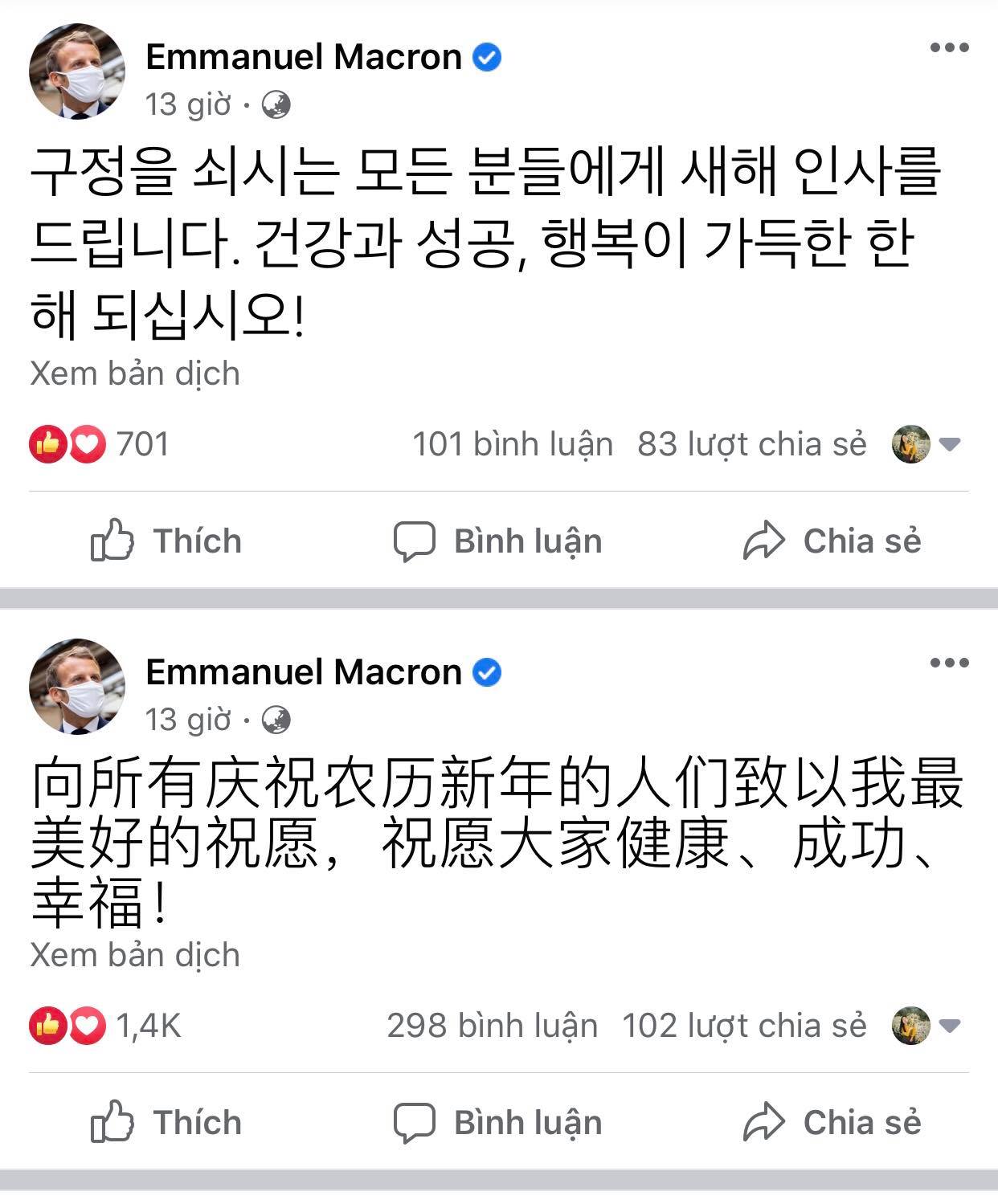Comment on the Chinese post via Bình luận
Viewport: 998px width, 1204px height.
(x=497, y=1122)
